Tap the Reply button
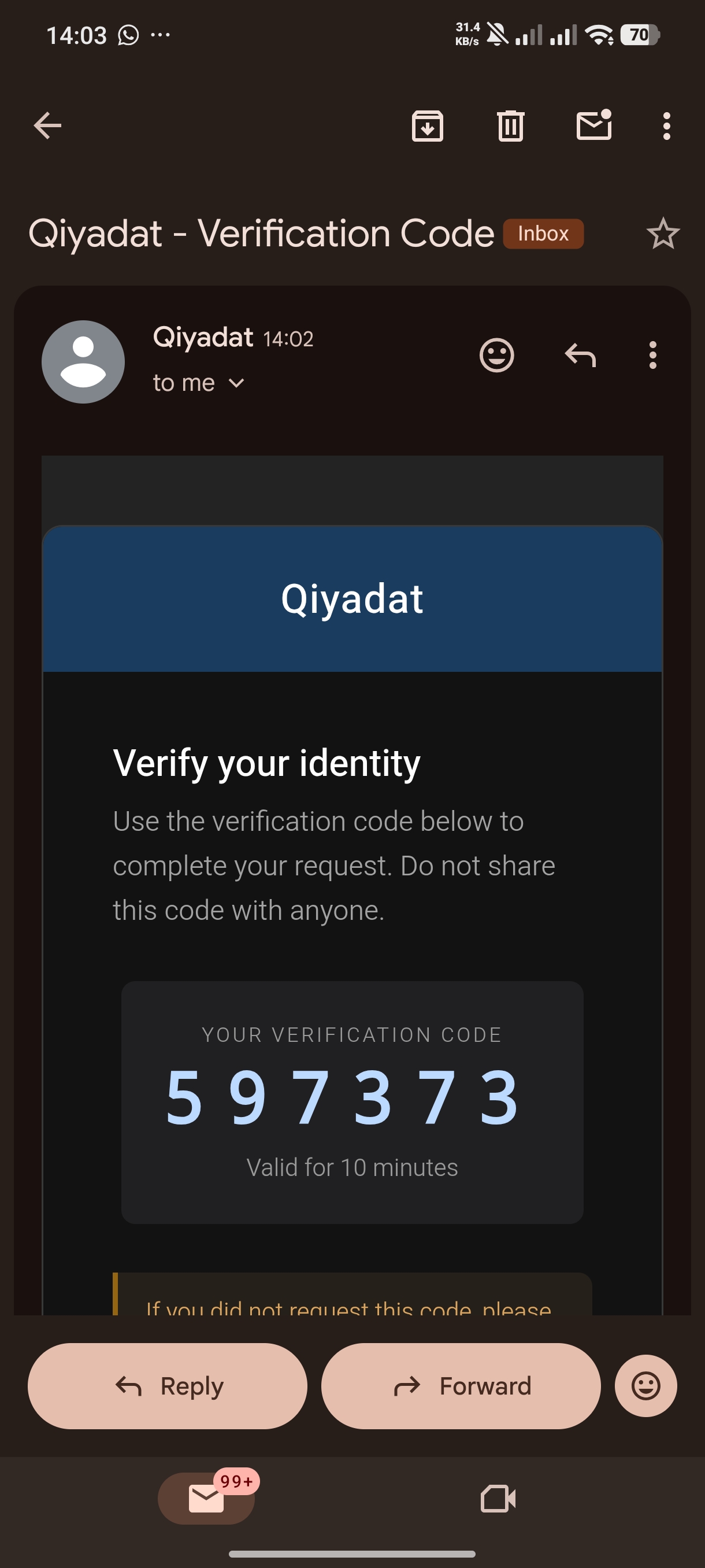The image size is (705, 1568). point(167,1386)
